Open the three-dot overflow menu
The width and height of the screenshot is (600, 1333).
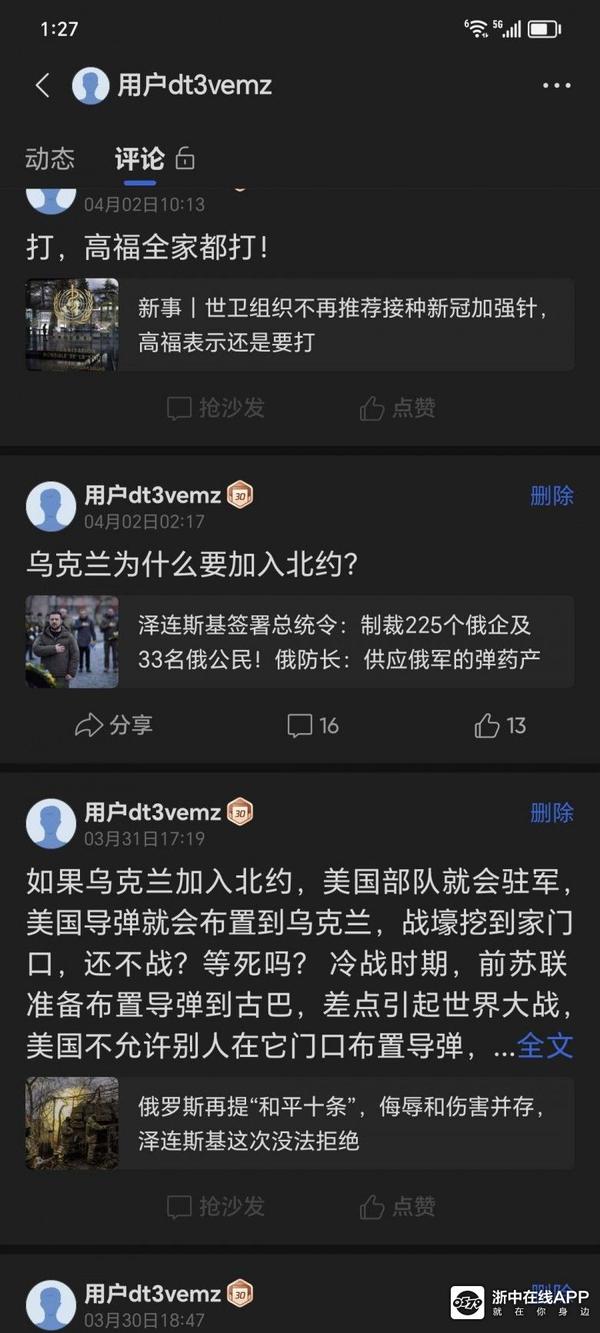pyautogui.click(x=557, y=86)
